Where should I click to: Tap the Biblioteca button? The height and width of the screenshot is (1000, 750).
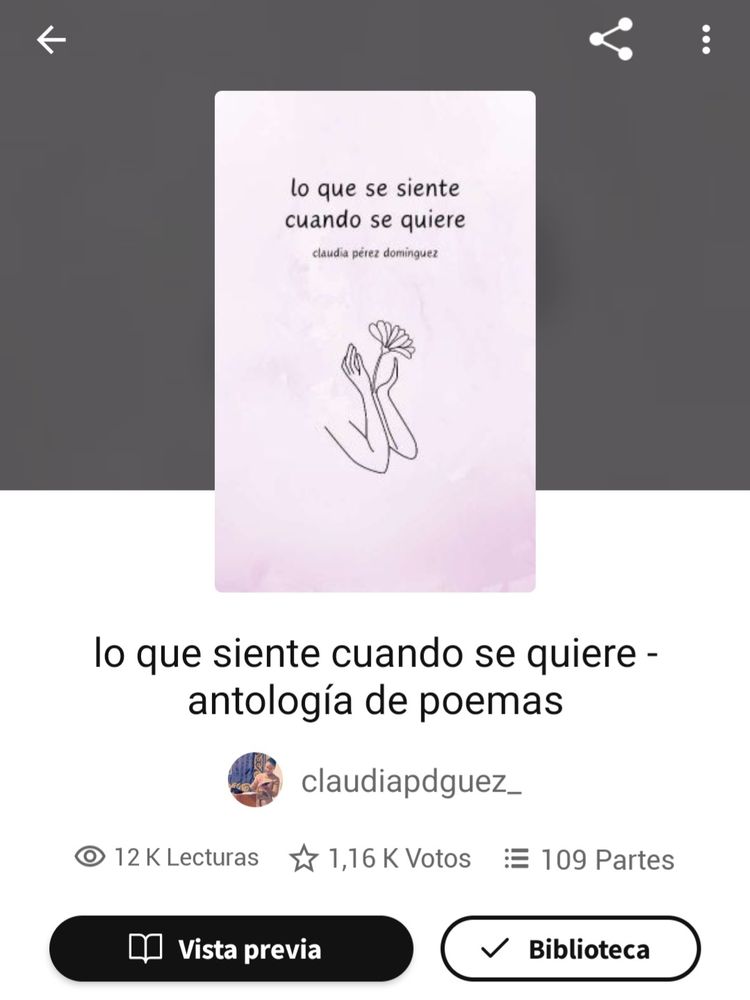pos(571,949)
